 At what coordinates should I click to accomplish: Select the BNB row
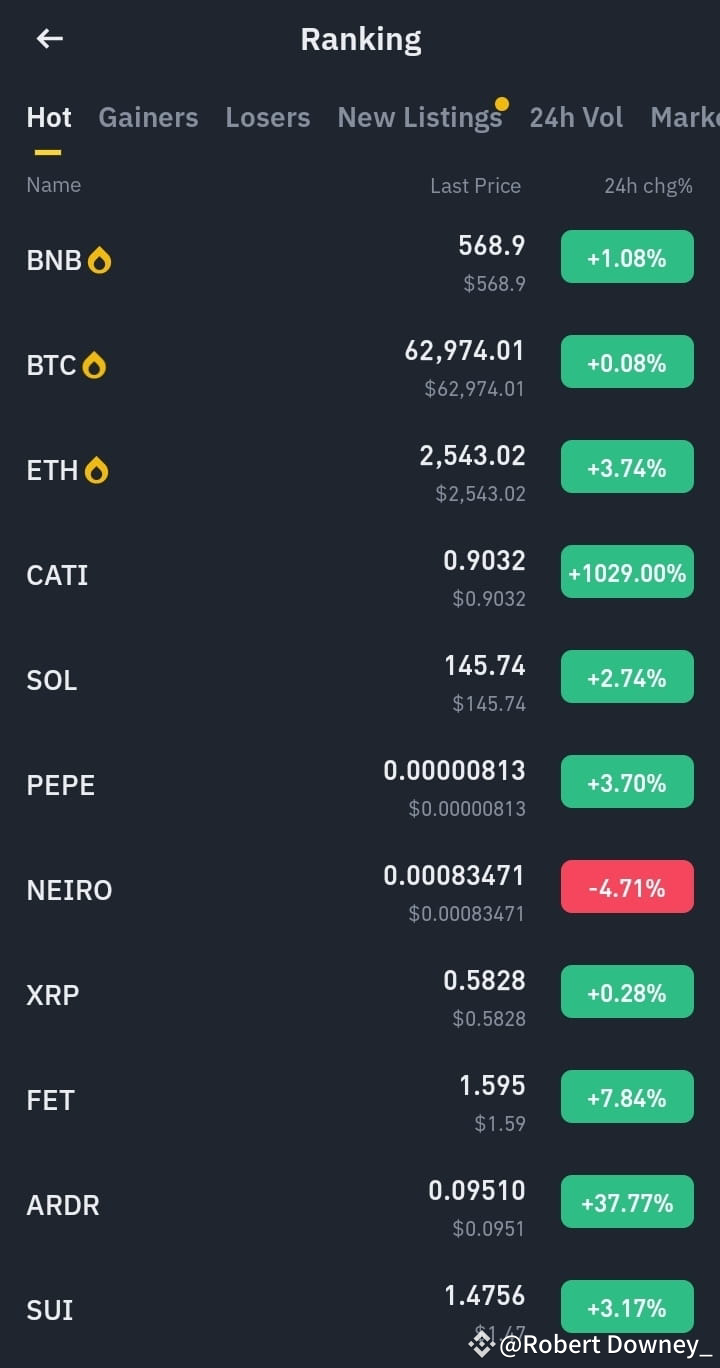[x=300, y=260]
